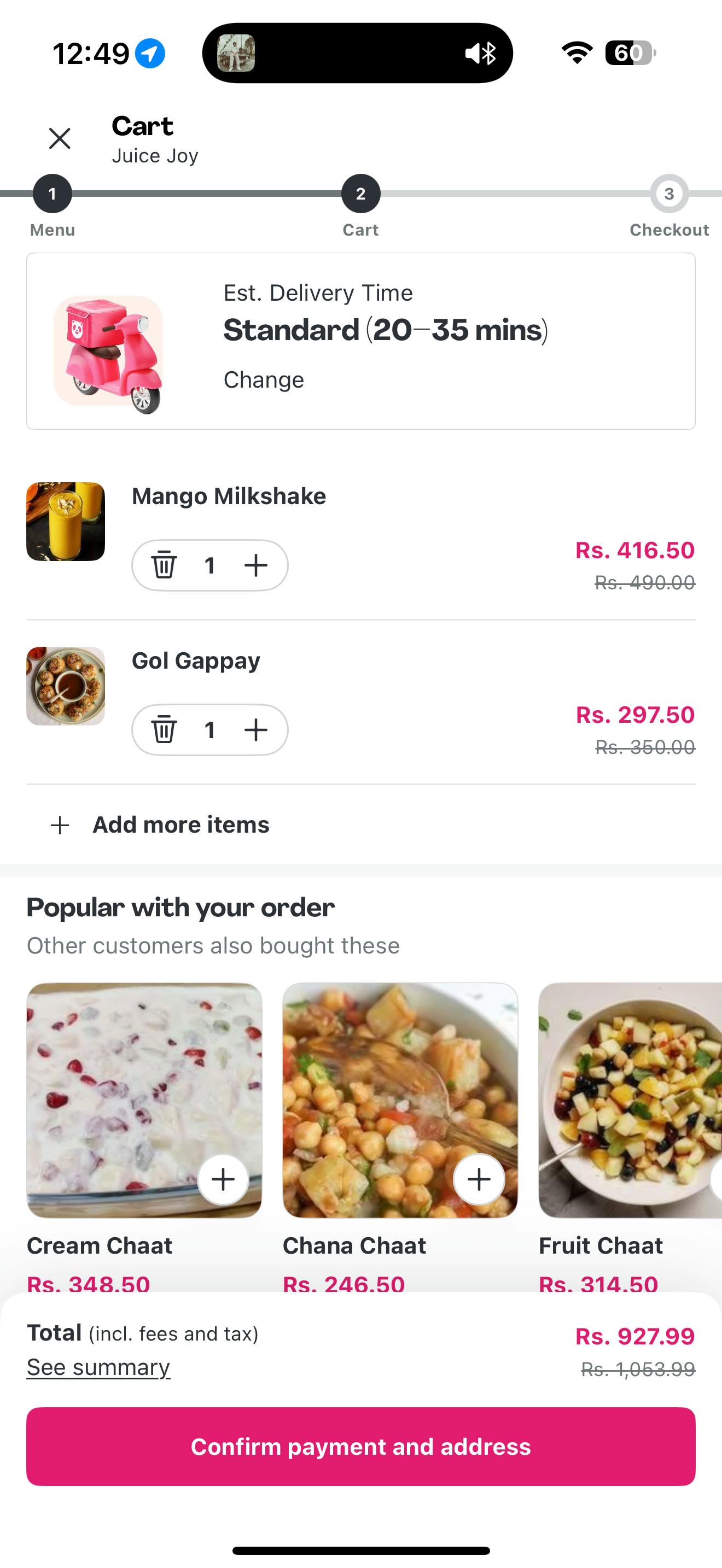Increase Mango Milkshake quantity

click(255, 565)
